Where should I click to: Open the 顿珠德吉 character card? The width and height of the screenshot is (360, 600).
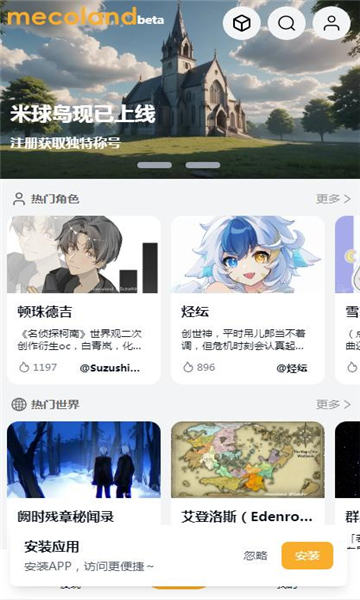[x=84, y=300]
